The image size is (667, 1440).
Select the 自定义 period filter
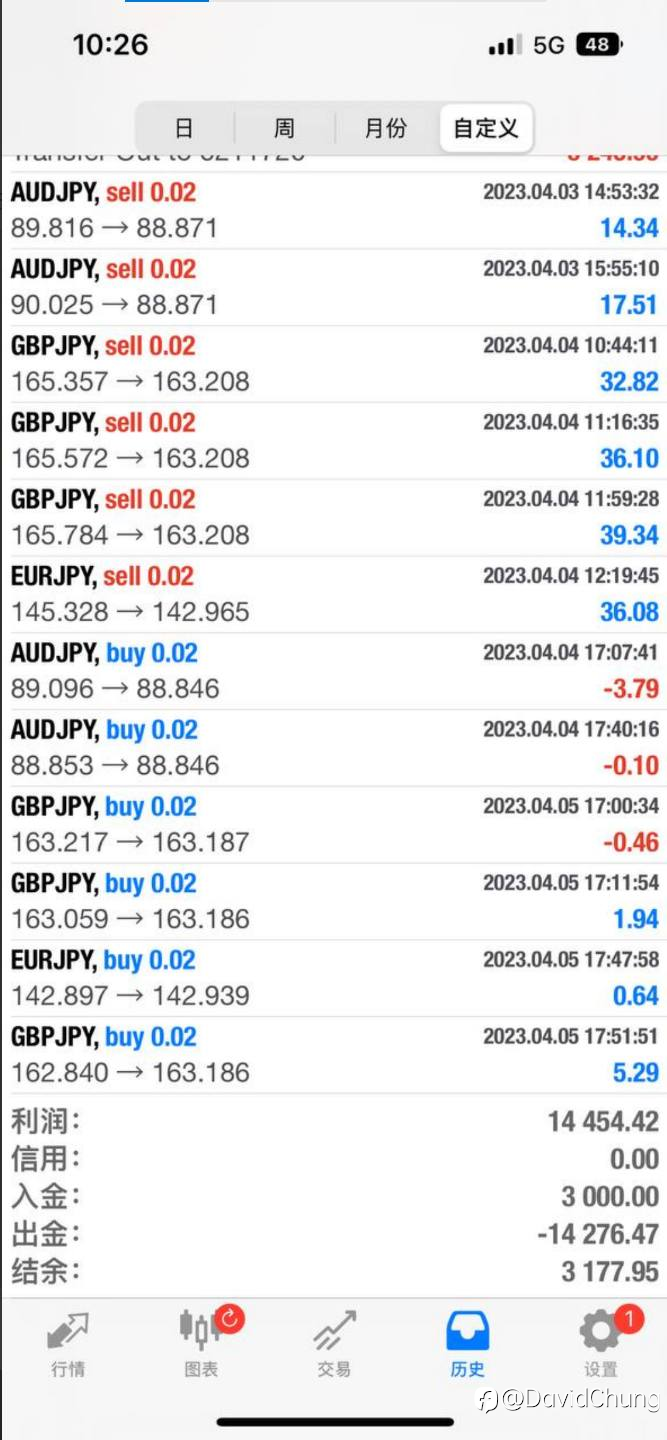486,128
